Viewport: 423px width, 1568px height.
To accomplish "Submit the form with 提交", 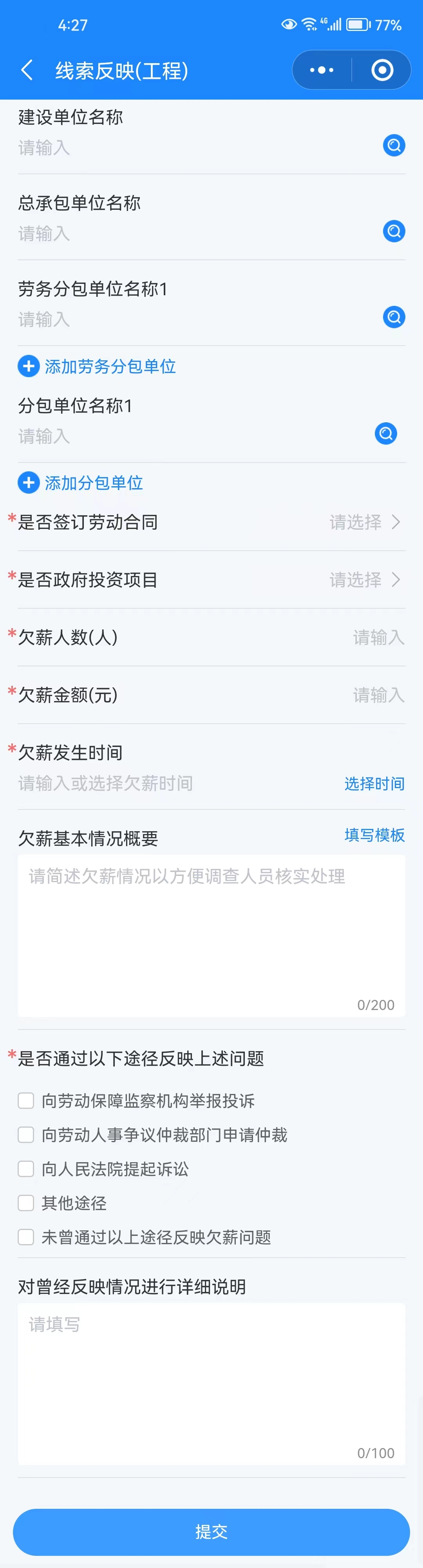I will coord(211,1532).
